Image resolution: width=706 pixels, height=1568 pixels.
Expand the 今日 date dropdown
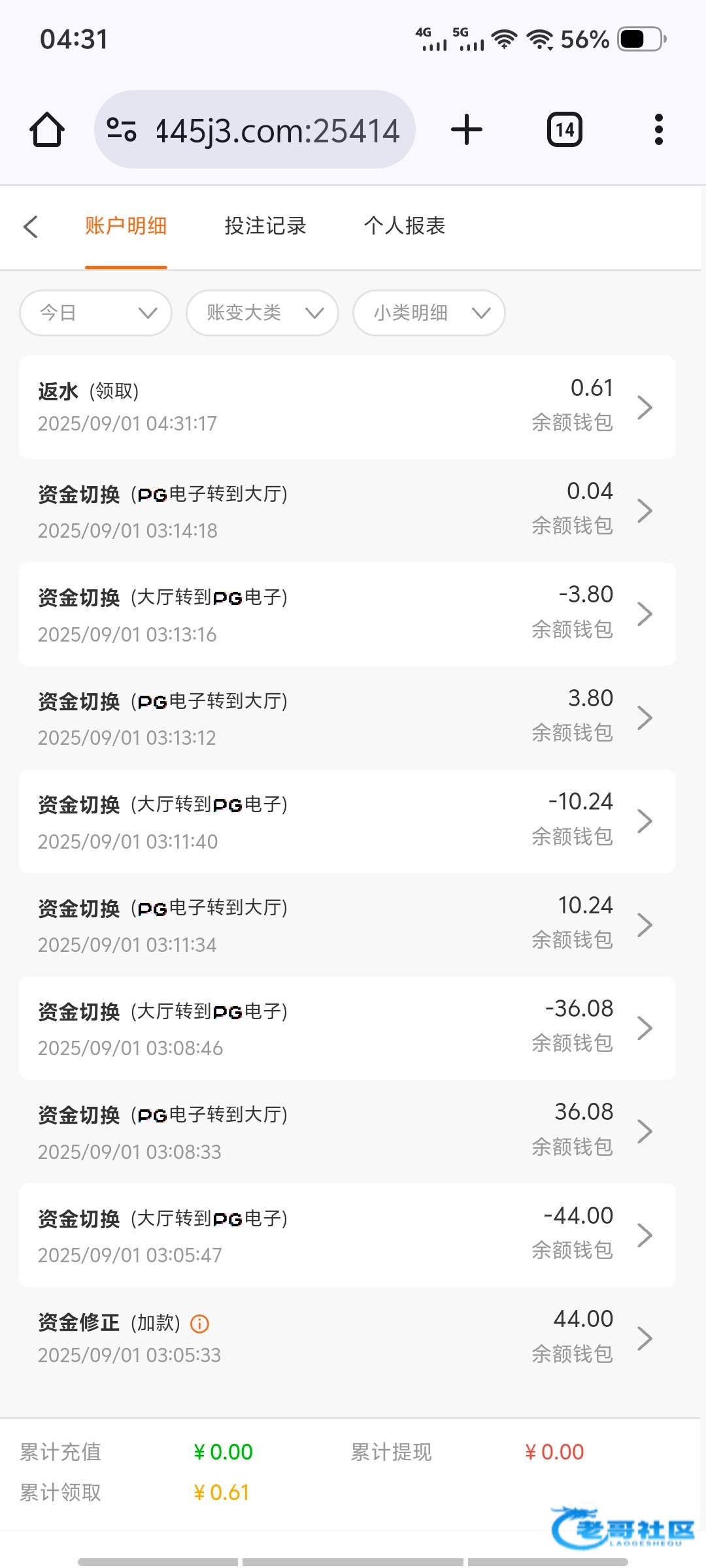(96, 313)
